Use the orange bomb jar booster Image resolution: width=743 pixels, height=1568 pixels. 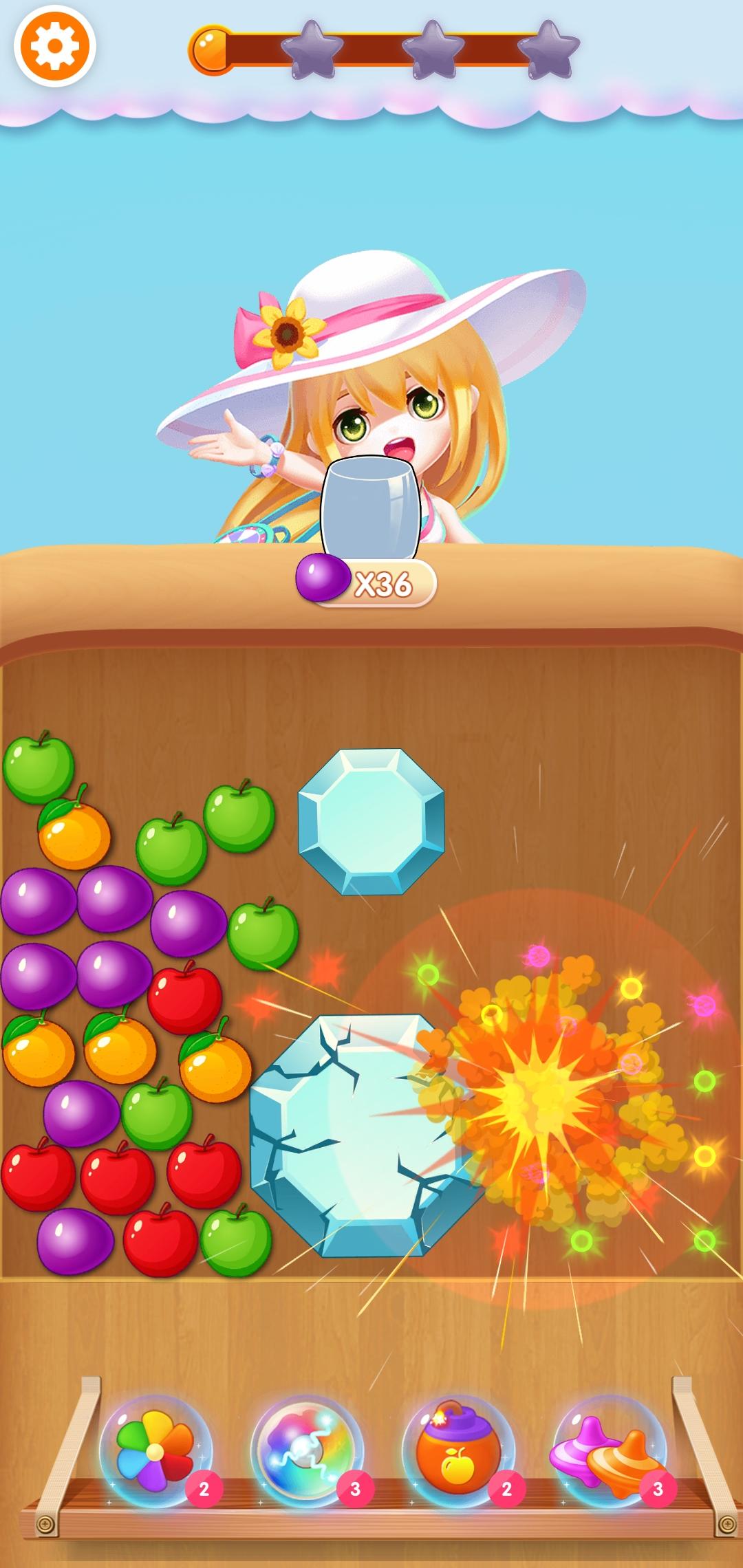coord(457,1451)
